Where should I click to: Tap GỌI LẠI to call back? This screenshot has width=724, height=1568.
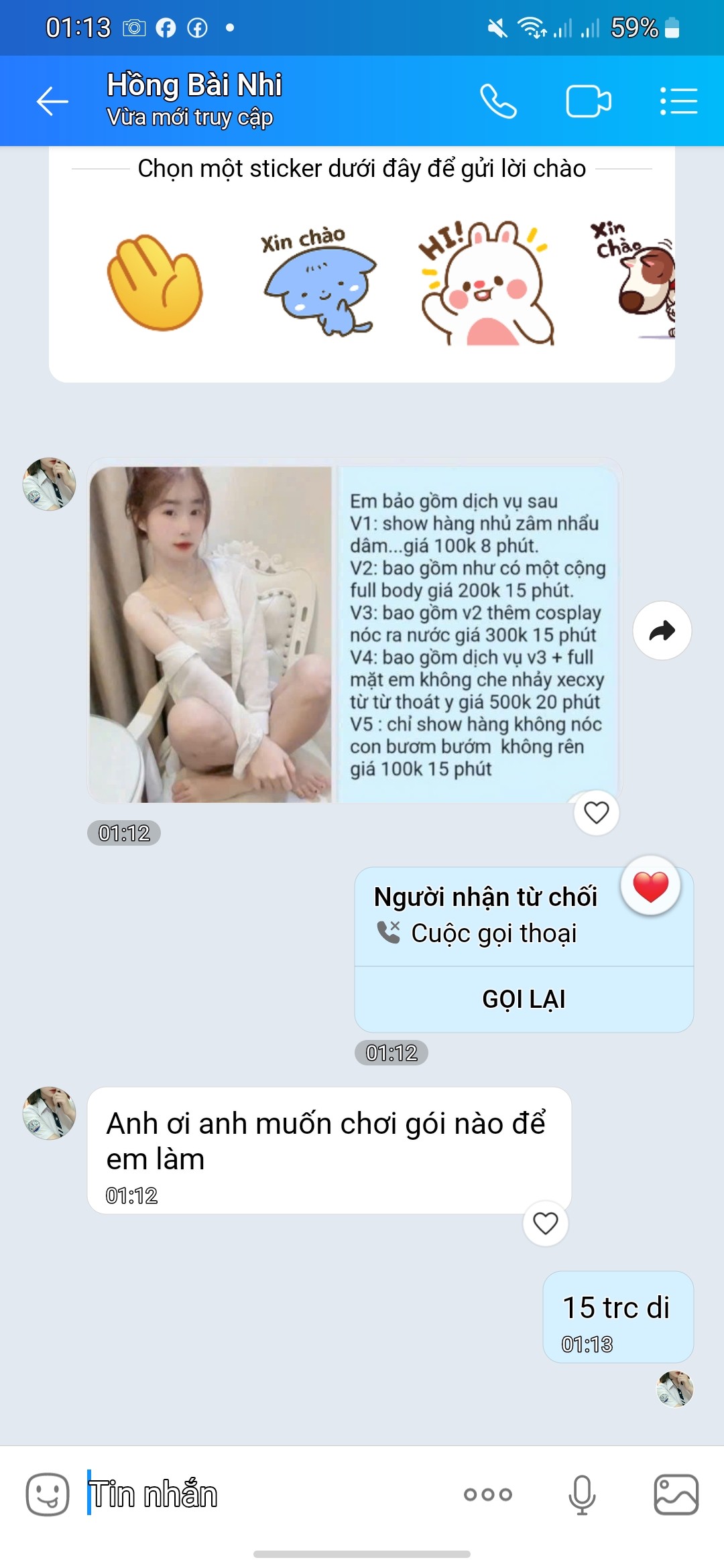click(x=524, y=999)
